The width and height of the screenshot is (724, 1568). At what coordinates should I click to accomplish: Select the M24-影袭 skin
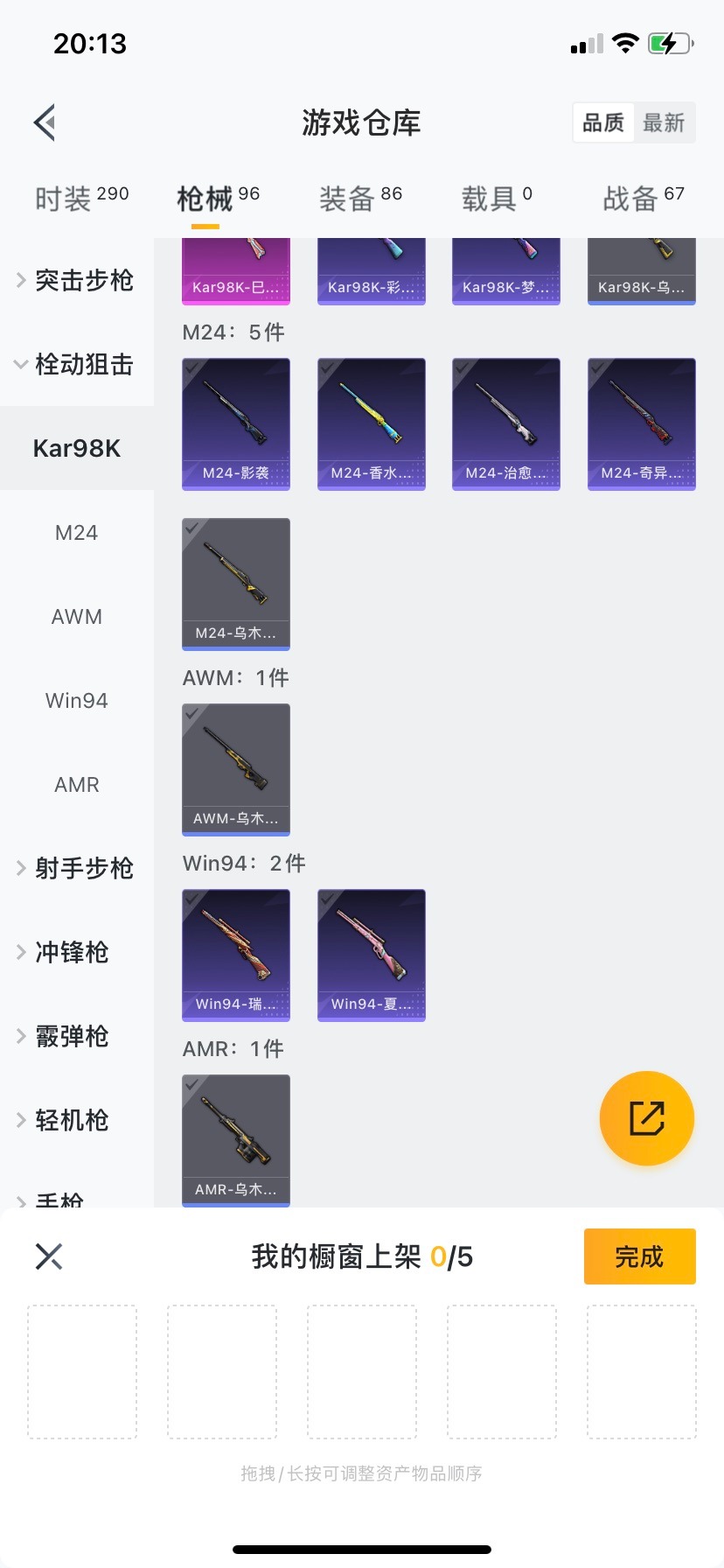click(236, 423)
